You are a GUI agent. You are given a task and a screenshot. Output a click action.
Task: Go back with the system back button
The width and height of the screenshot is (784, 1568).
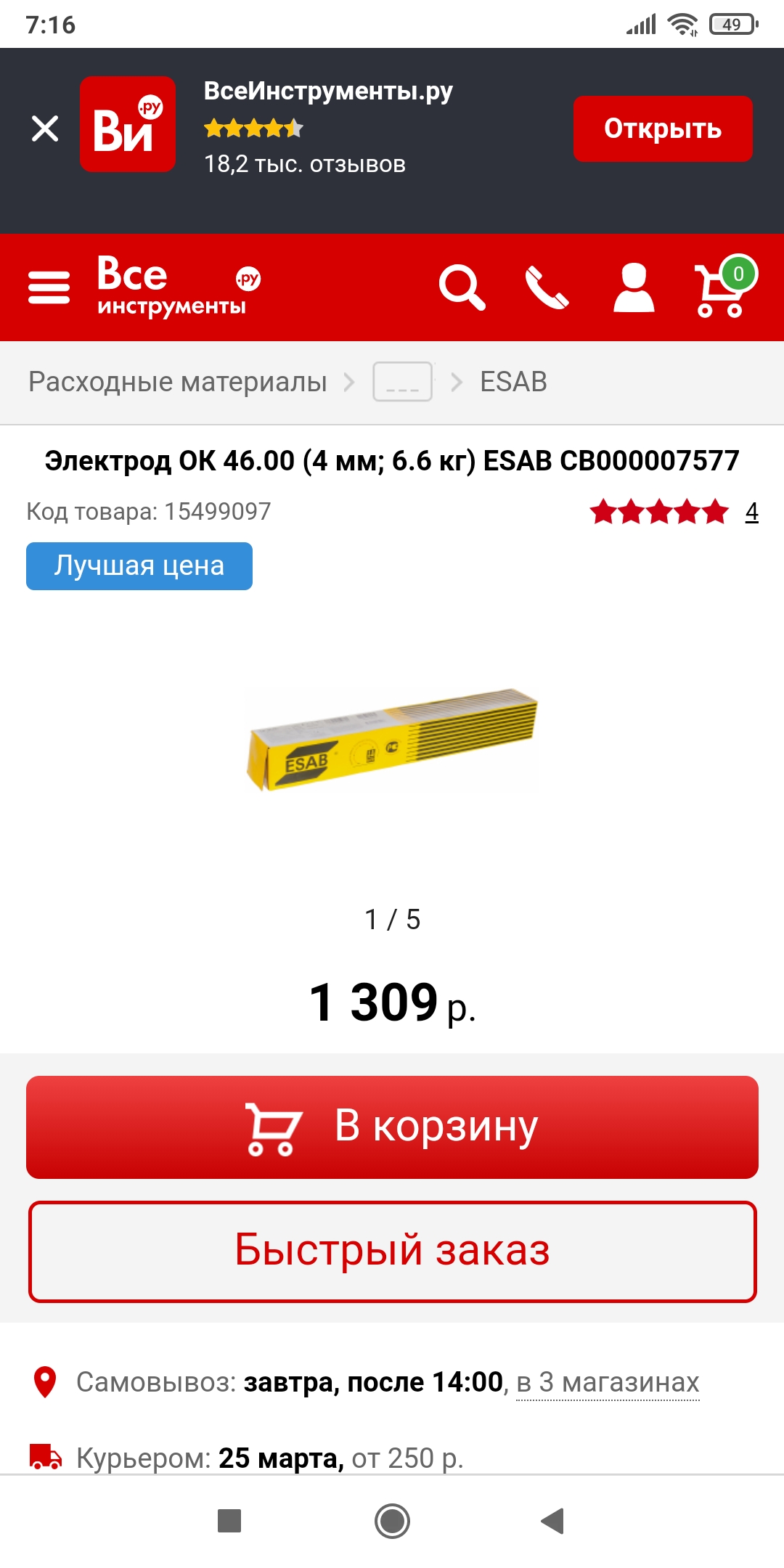[552, 1521]
